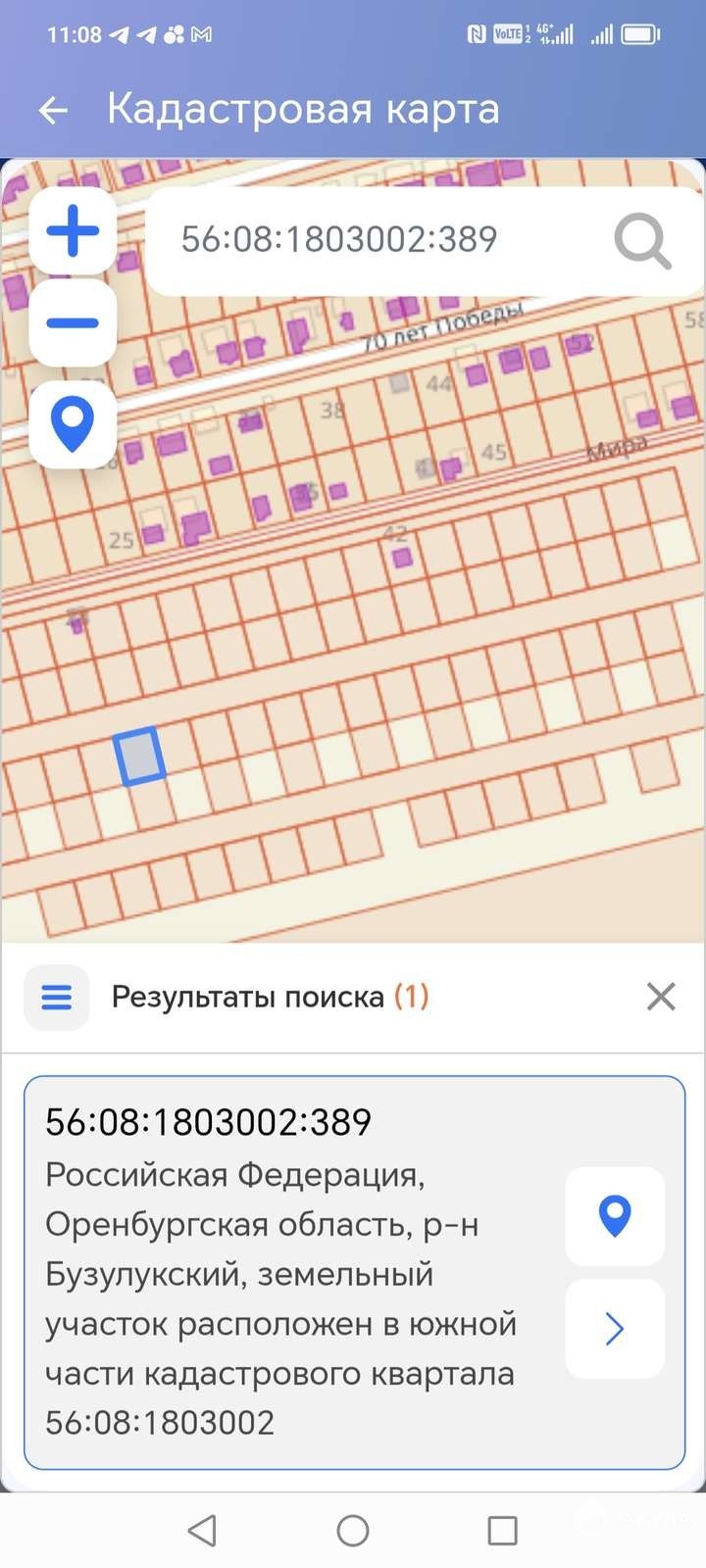Open the results list menu button
The height and width of the screenshot is (1568, 706).
57,998
